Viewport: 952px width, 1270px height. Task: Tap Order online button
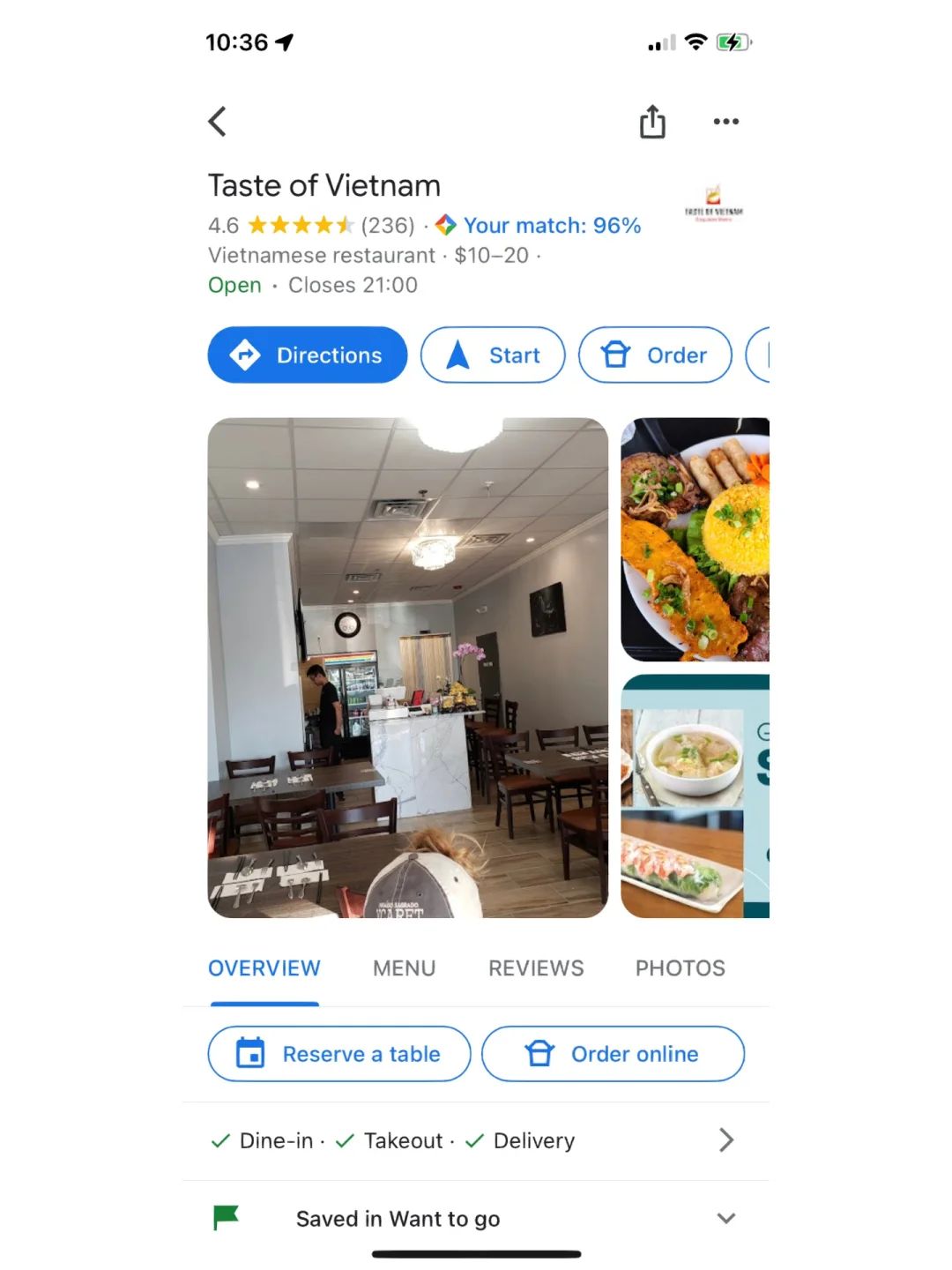613,1054
